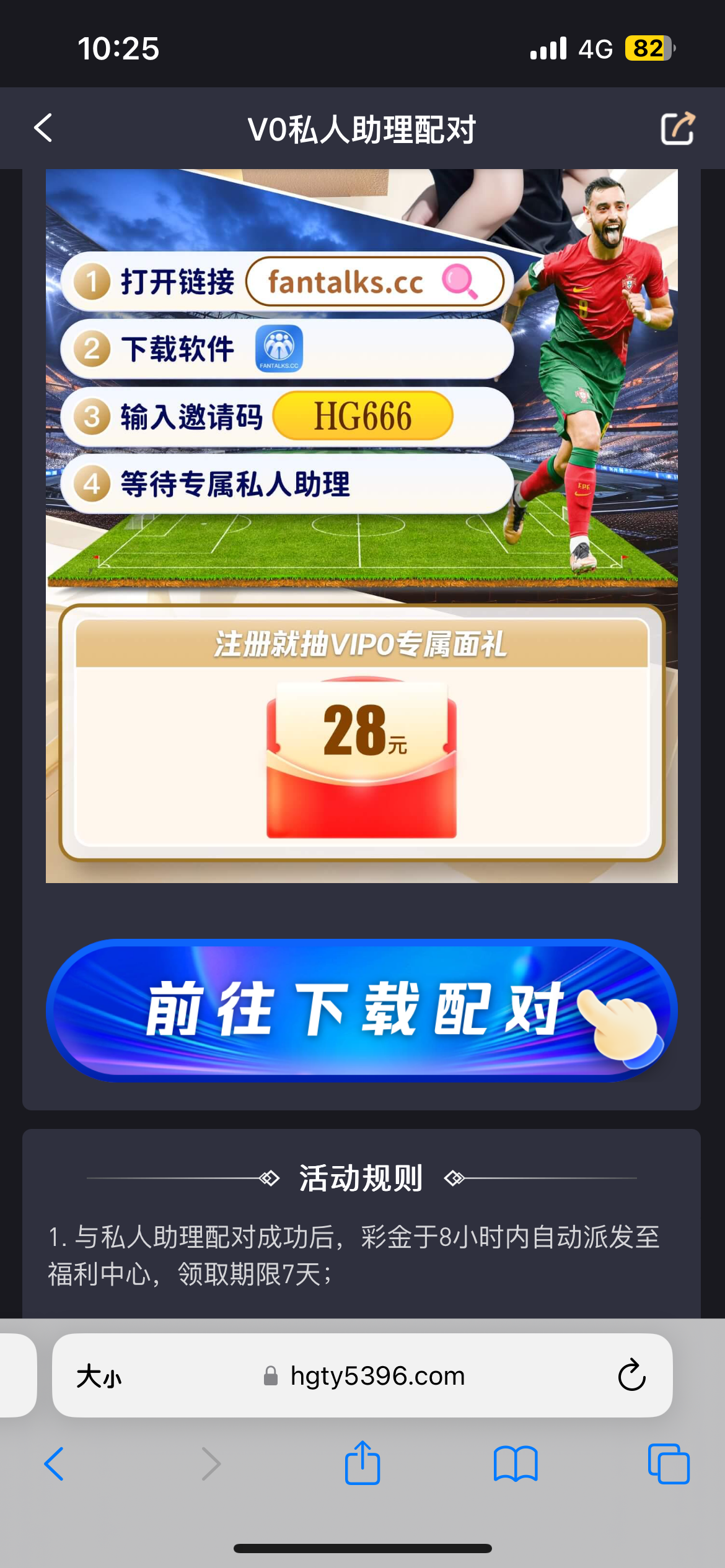This screenshot has width=725, height=1568.
Task: Reload the page
Action: coord(631,1375)
